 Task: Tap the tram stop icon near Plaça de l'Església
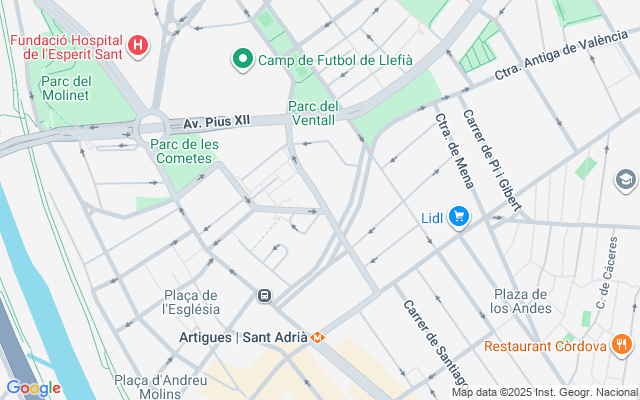[265, 296]
